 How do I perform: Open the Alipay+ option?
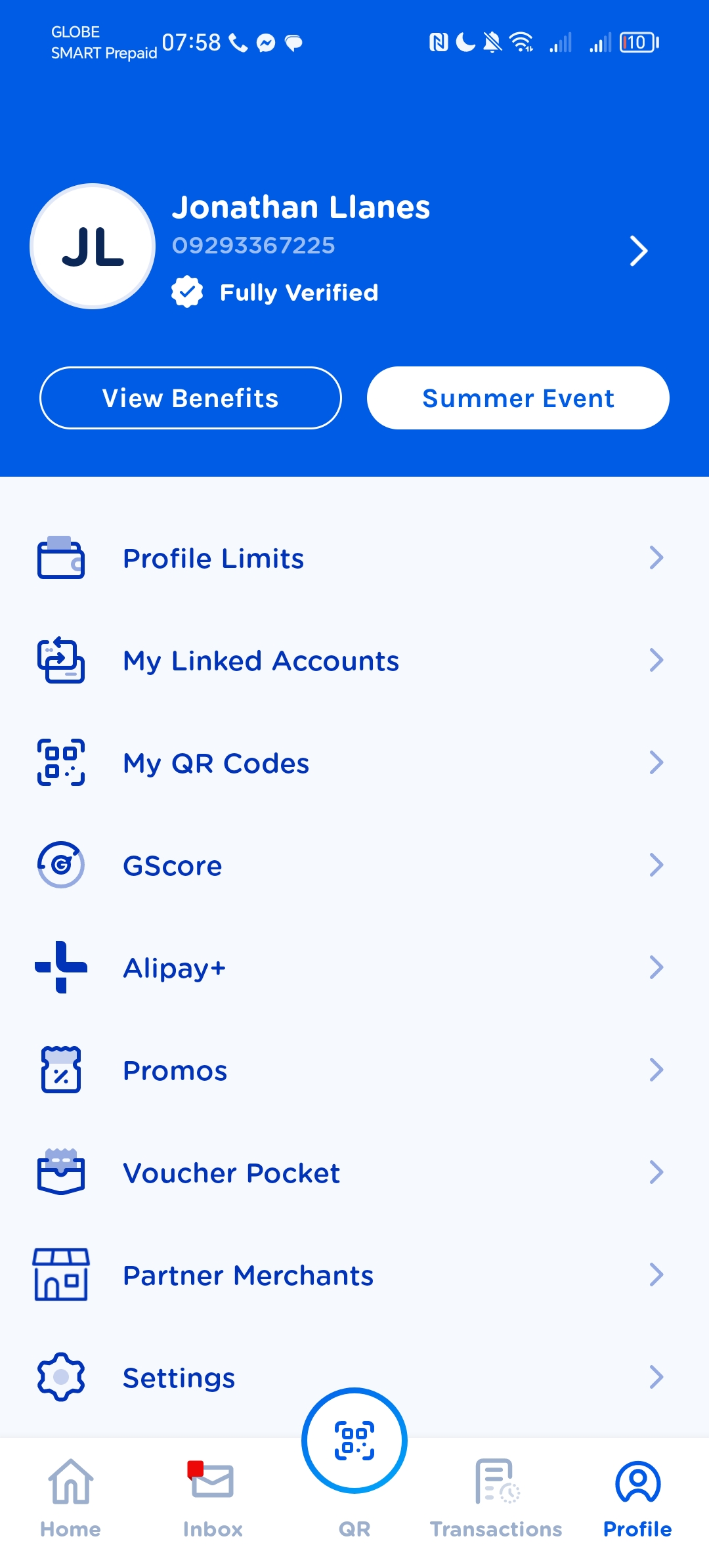click(x=354, y=968)
